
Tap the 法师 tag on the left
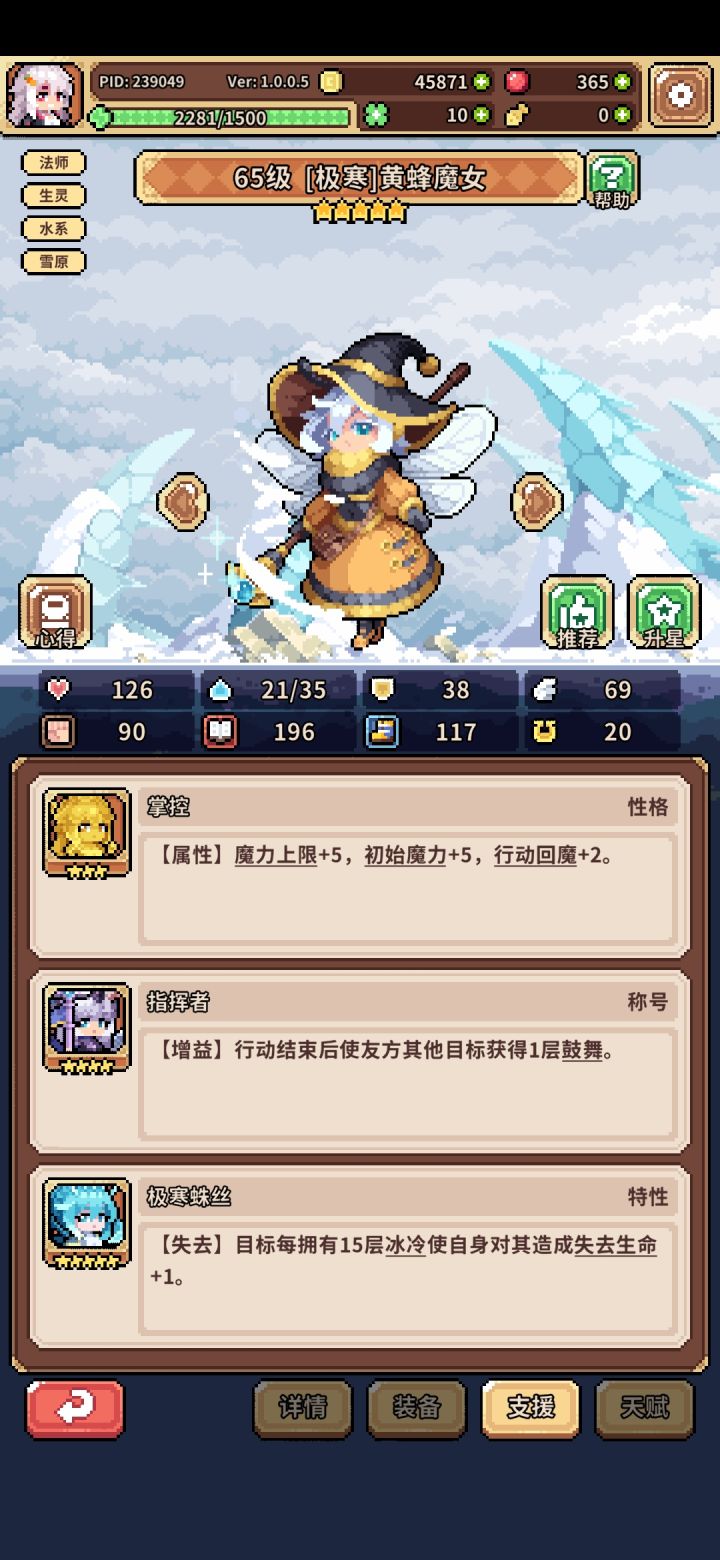click(55, 162)
